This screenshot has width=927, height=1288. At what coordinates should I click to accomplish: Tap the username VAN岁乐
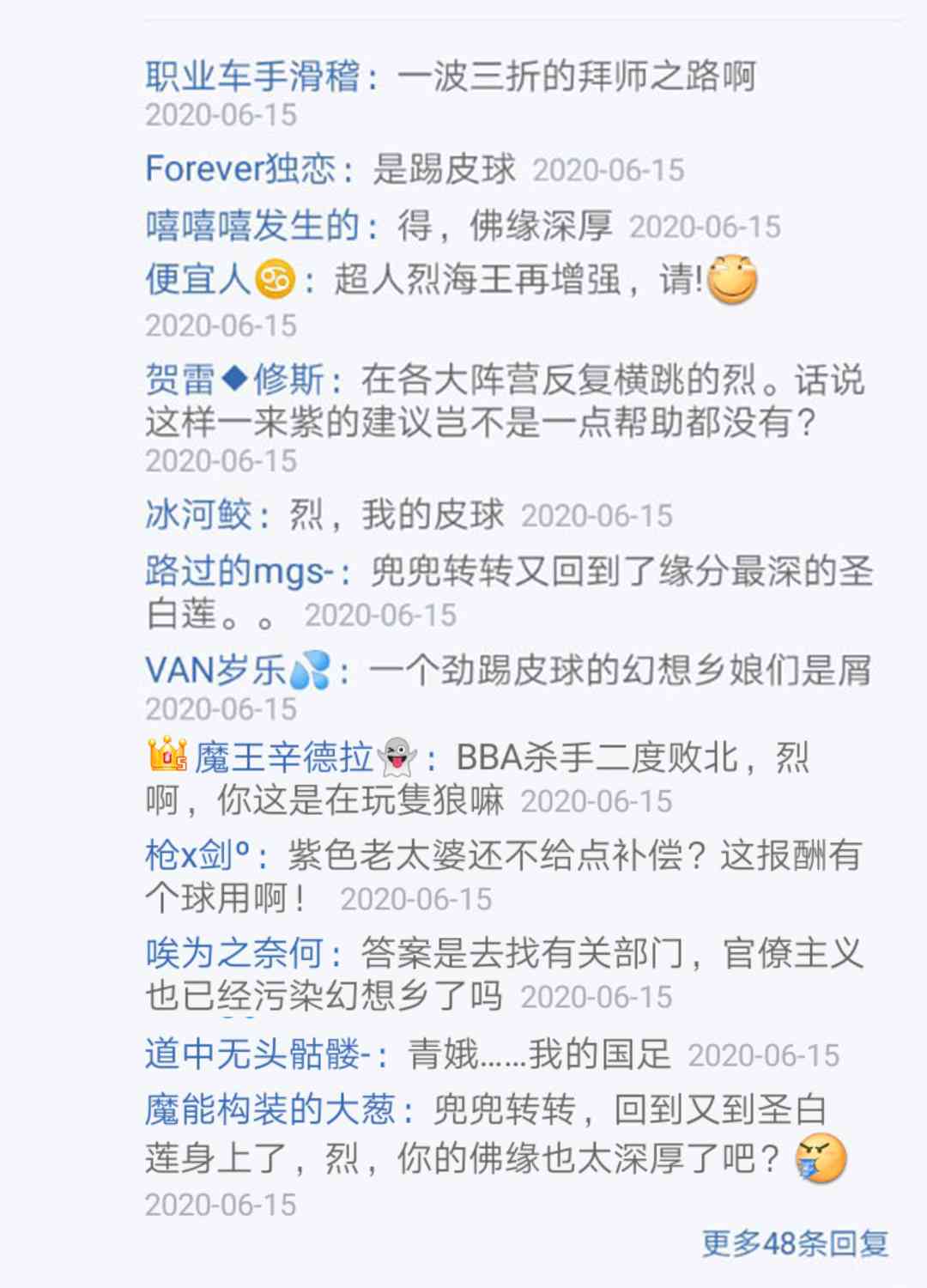click(x=238, y=671)
